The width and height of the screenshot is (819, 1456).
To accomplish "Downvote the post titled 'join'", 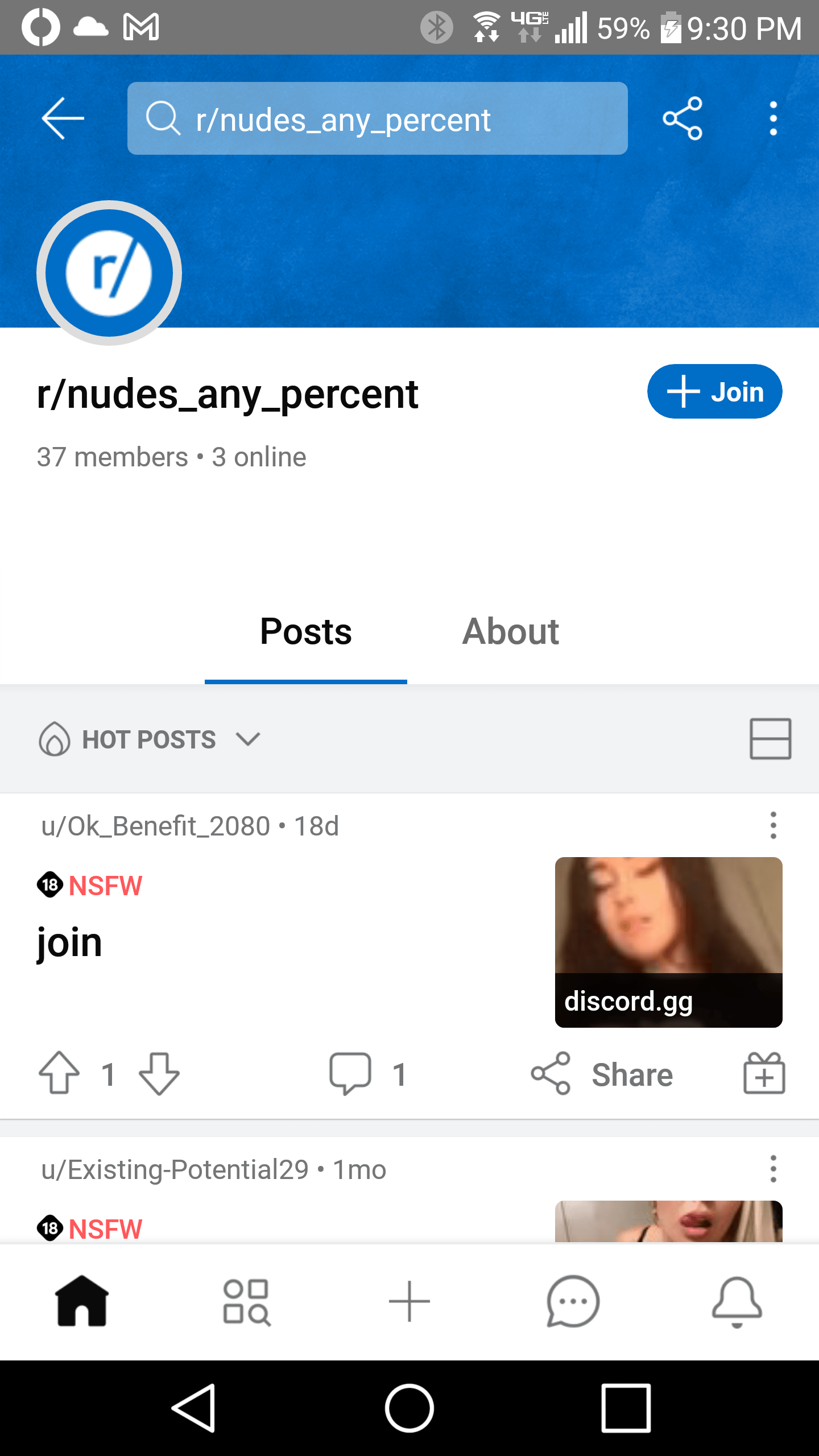I will pyautogui.click(x=158, y=1074).
